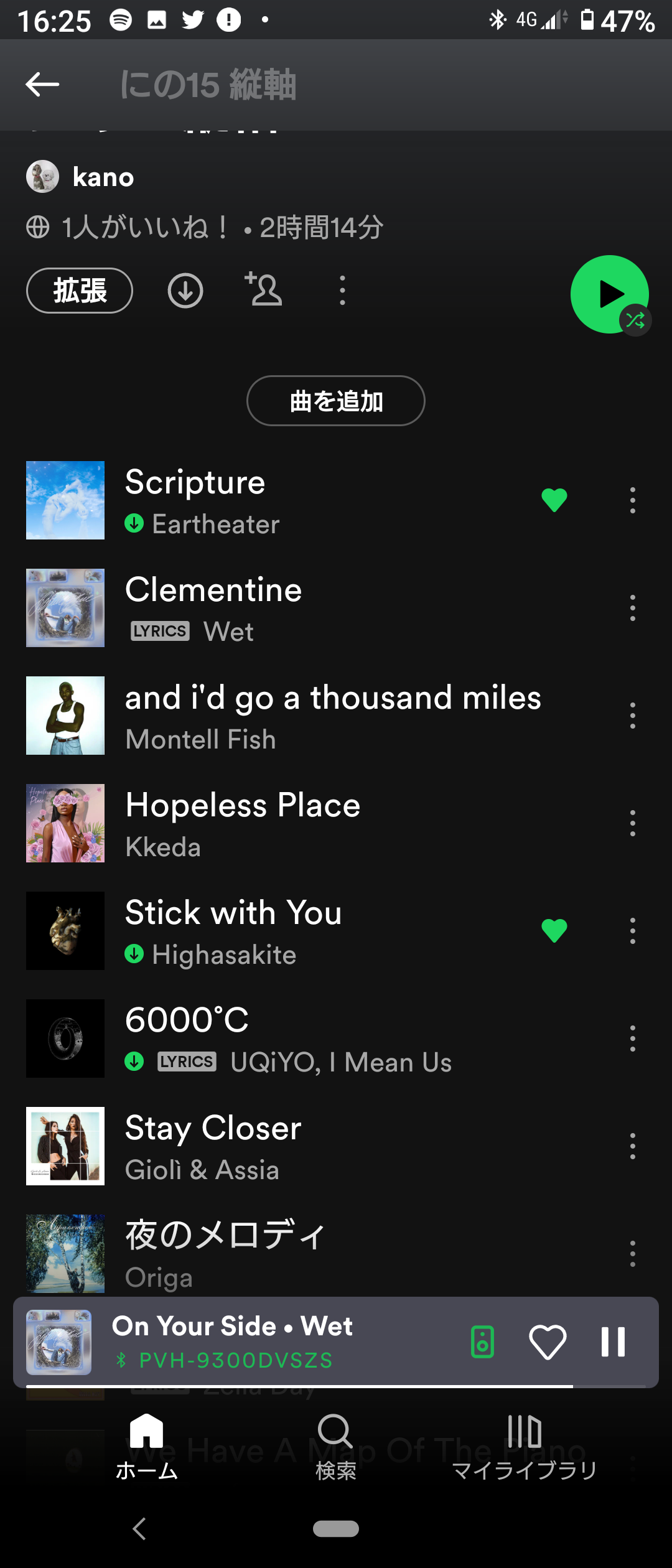
Task: Unlike the song Stick with You
Action: tap(554, 931)
